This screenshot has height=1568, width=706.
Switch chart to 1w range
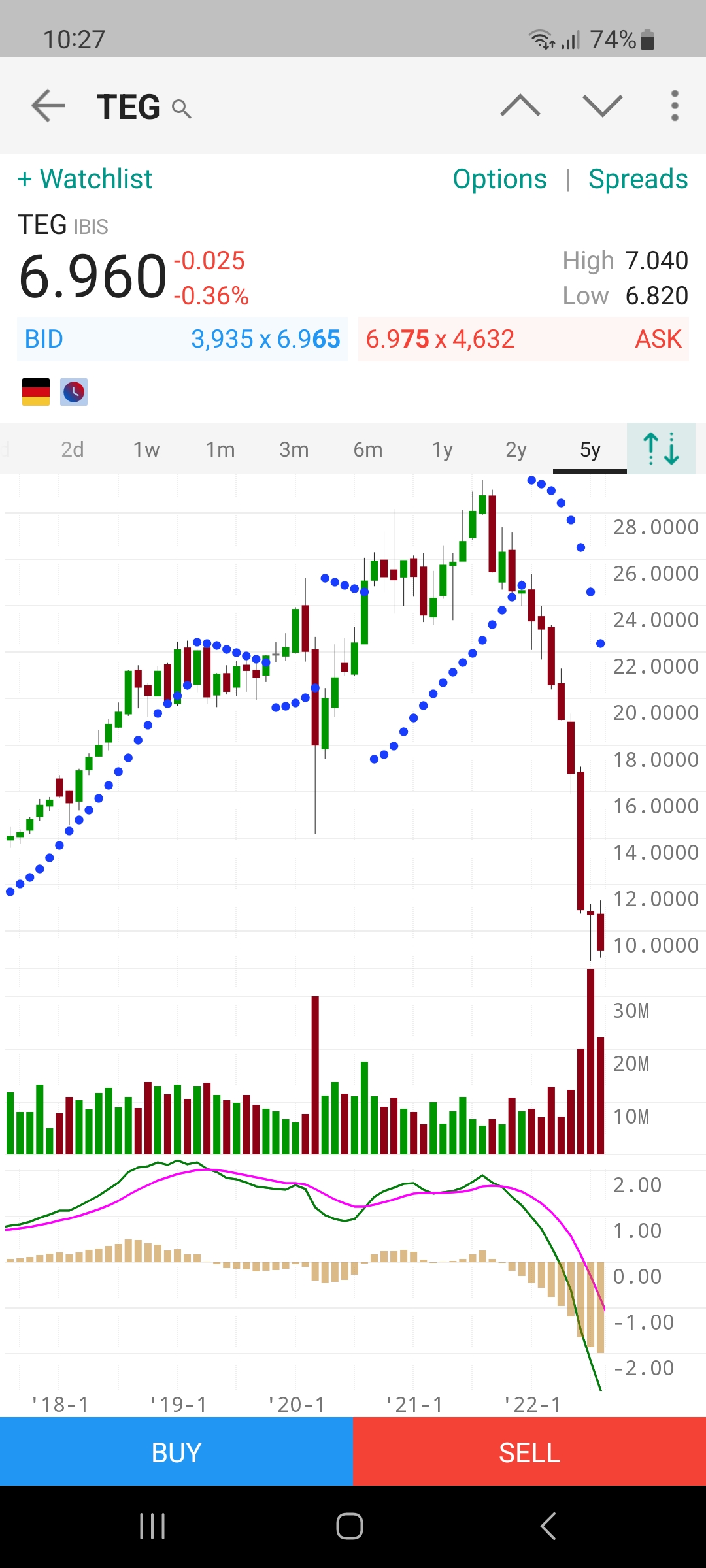(146, 449)
